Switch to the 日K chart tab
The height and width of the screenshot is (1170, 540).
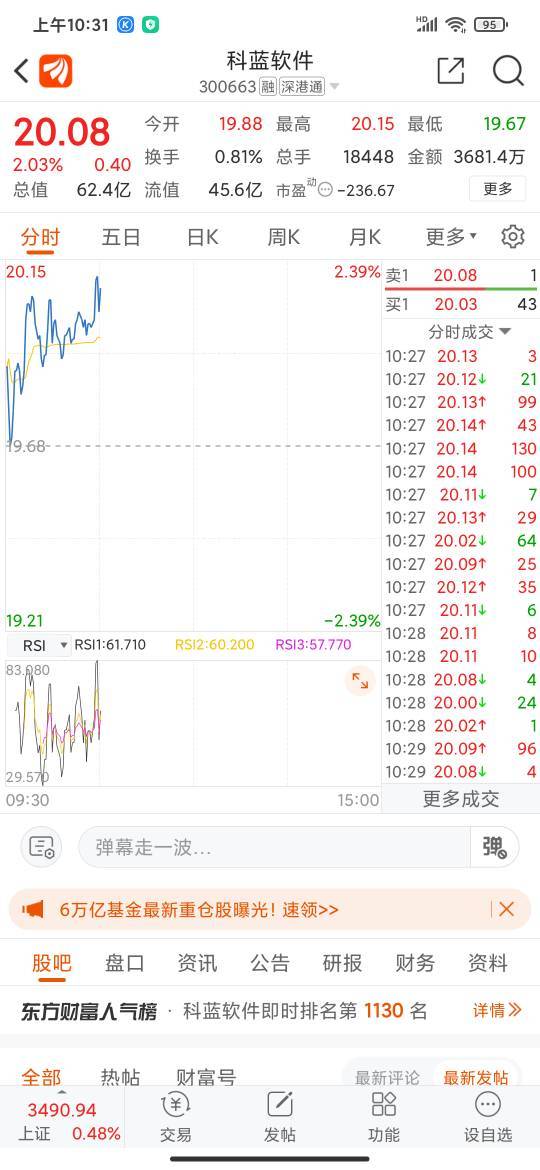click(202, 237)
